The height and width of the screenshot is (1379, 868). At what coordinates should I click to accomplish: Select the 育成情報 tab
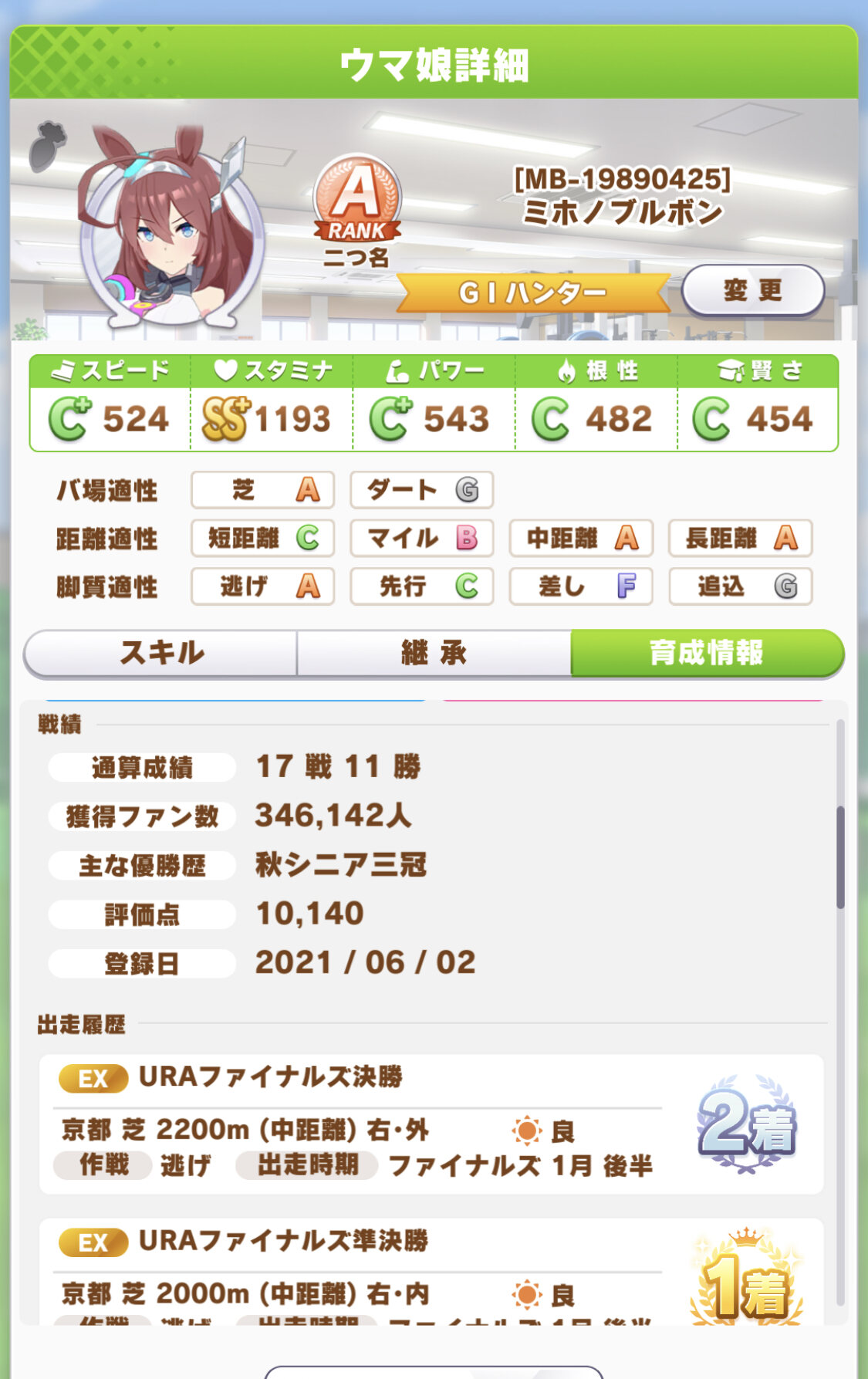(x=706, y=653)
